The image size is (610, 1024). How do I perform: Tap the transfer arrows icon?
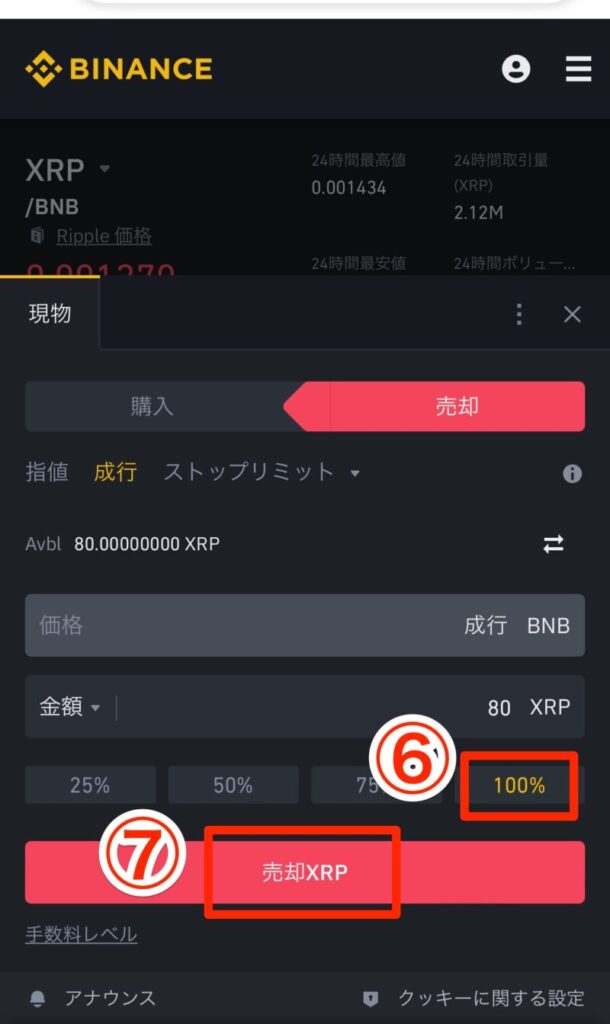(553, 544)
